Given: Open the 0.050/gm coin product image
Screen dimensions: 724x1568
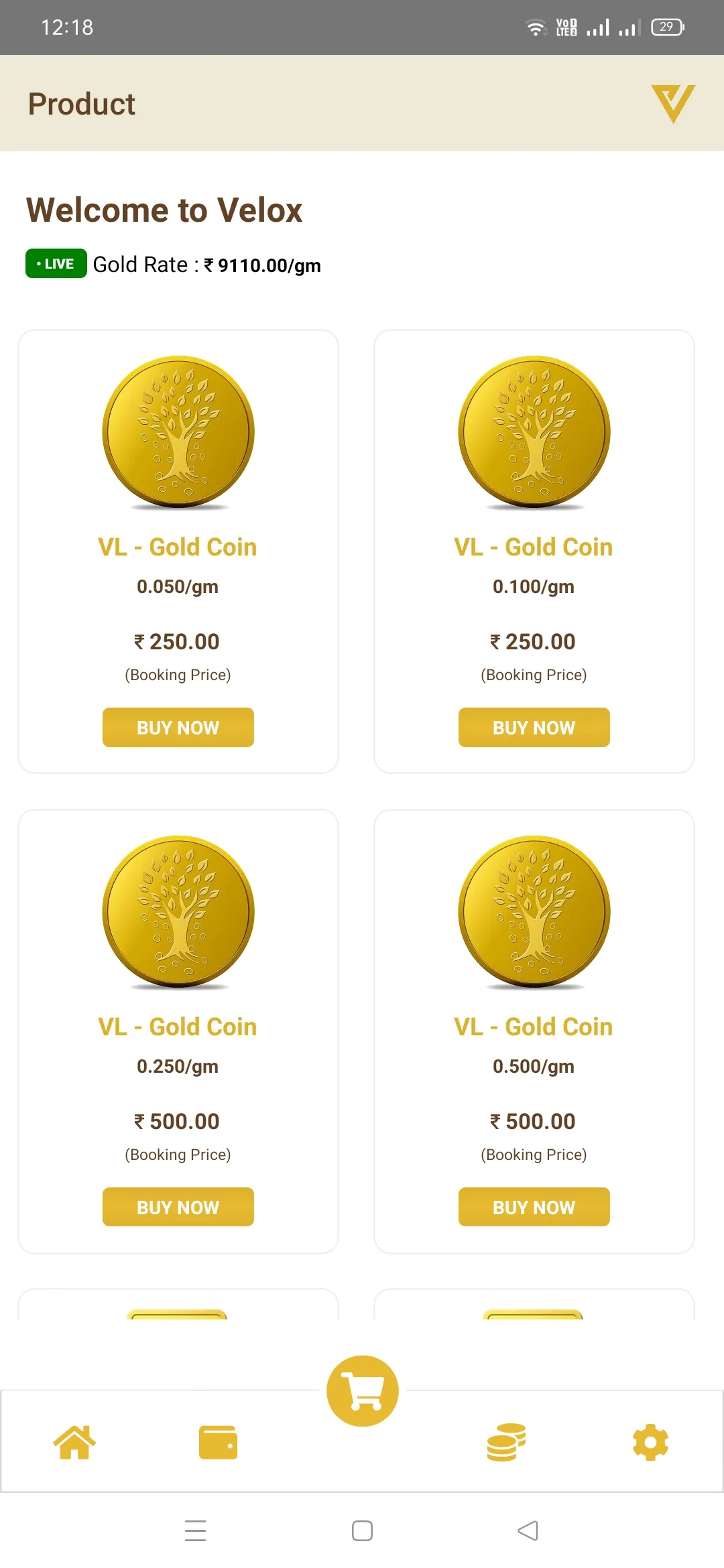Looking at the screenshot, I should pyautogui.click(x=178, y=432).
